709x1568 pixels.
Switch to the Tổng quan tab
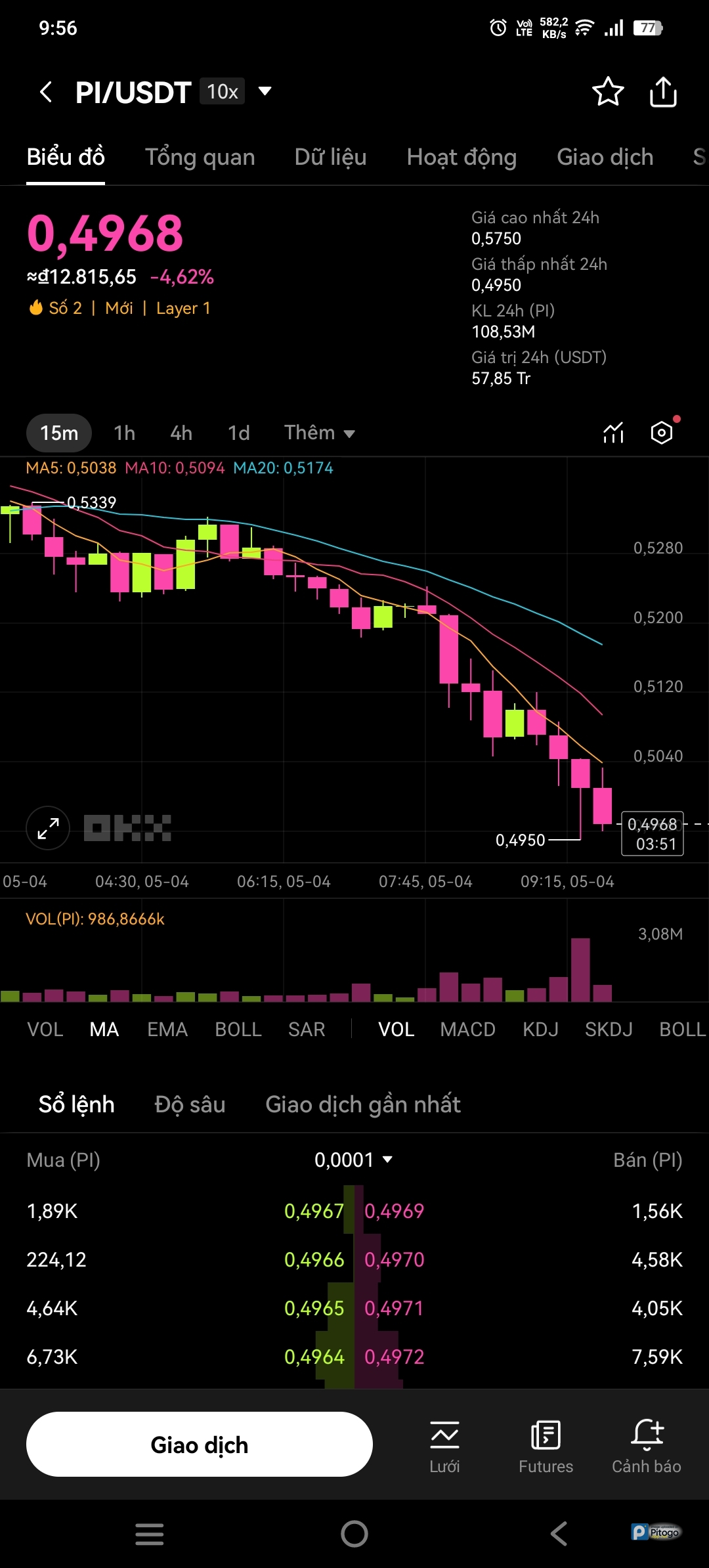click(200, 158)
